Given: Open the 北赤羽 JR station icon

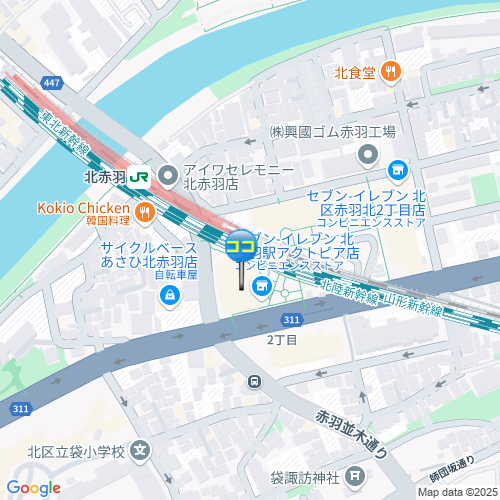Looking at the screenshot, I should [x=139, y=177].
